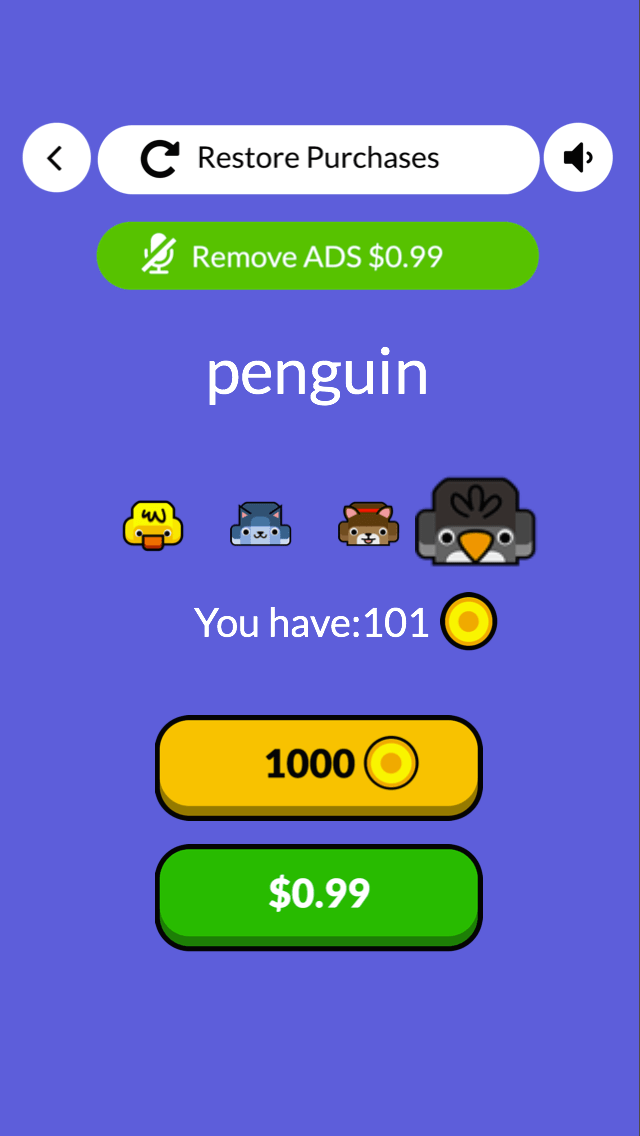Select the yellow duck character
Viewport: 640px width, 1136px height.
click(x=153, y=525)
